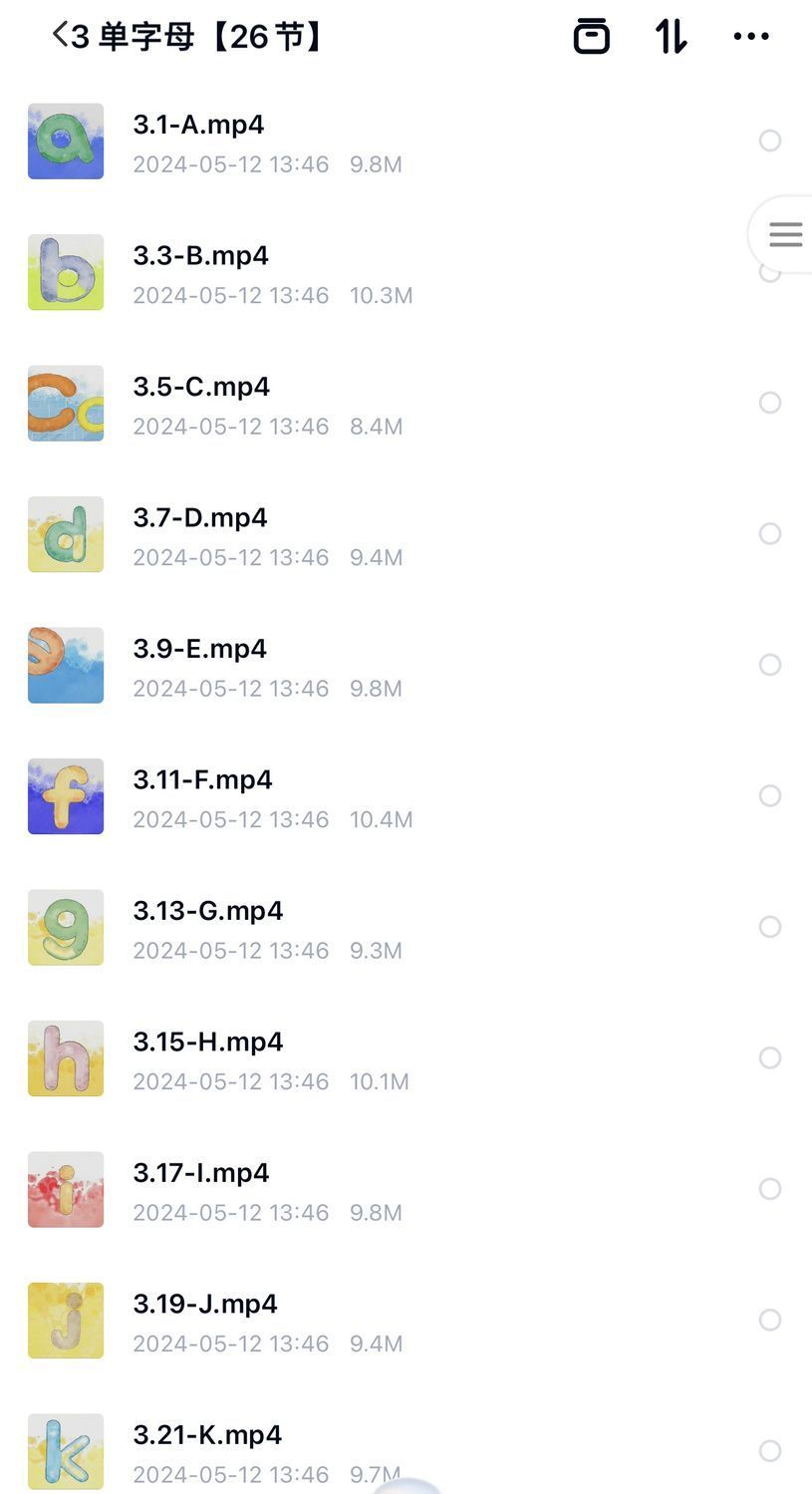Tick the circle beside 3.5-C.mp4
The image size is (812, 1494).
769,403
